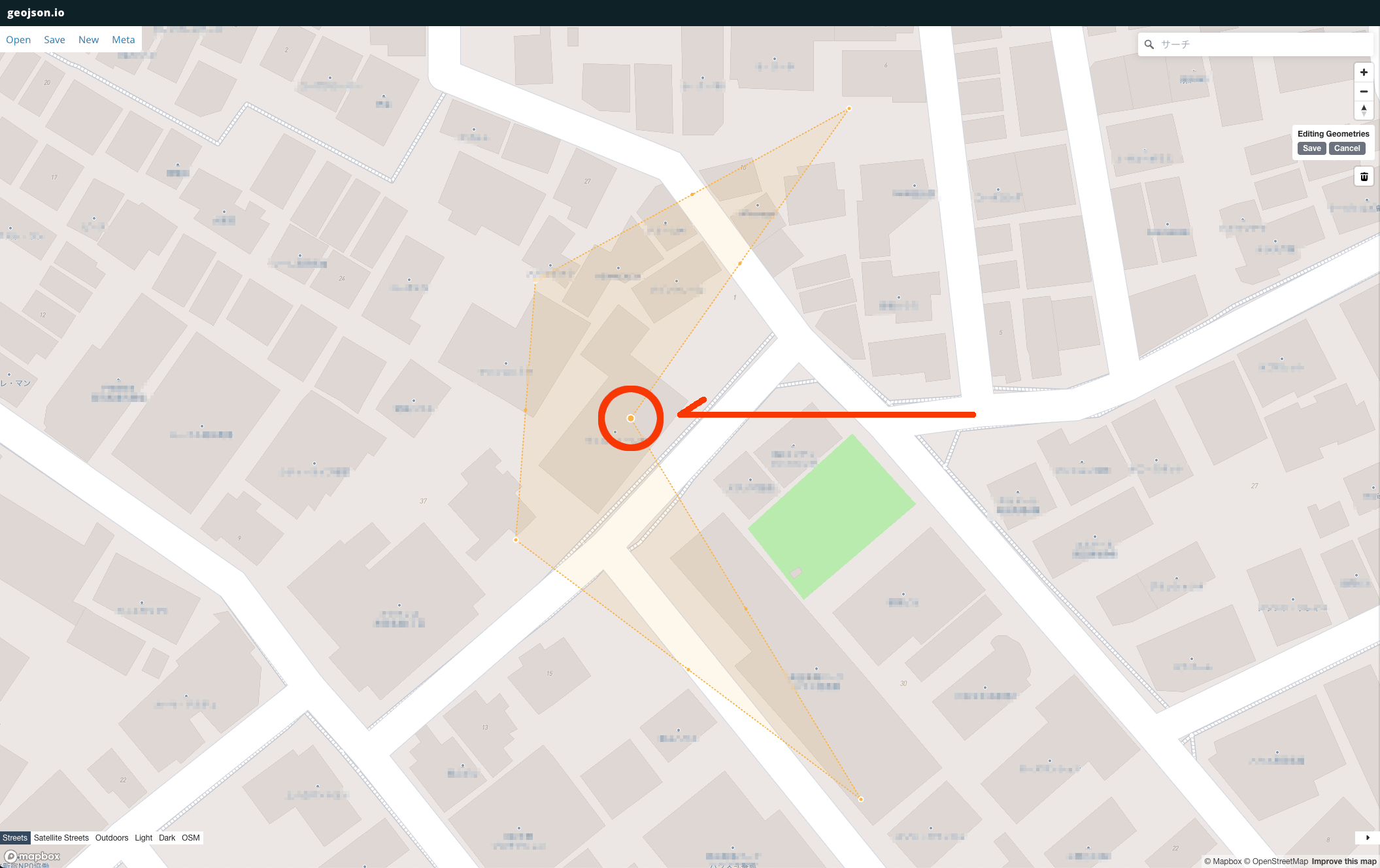Tap the circled orange polygon vertex
Viewport: 1380px width, 868px height.
631,418
